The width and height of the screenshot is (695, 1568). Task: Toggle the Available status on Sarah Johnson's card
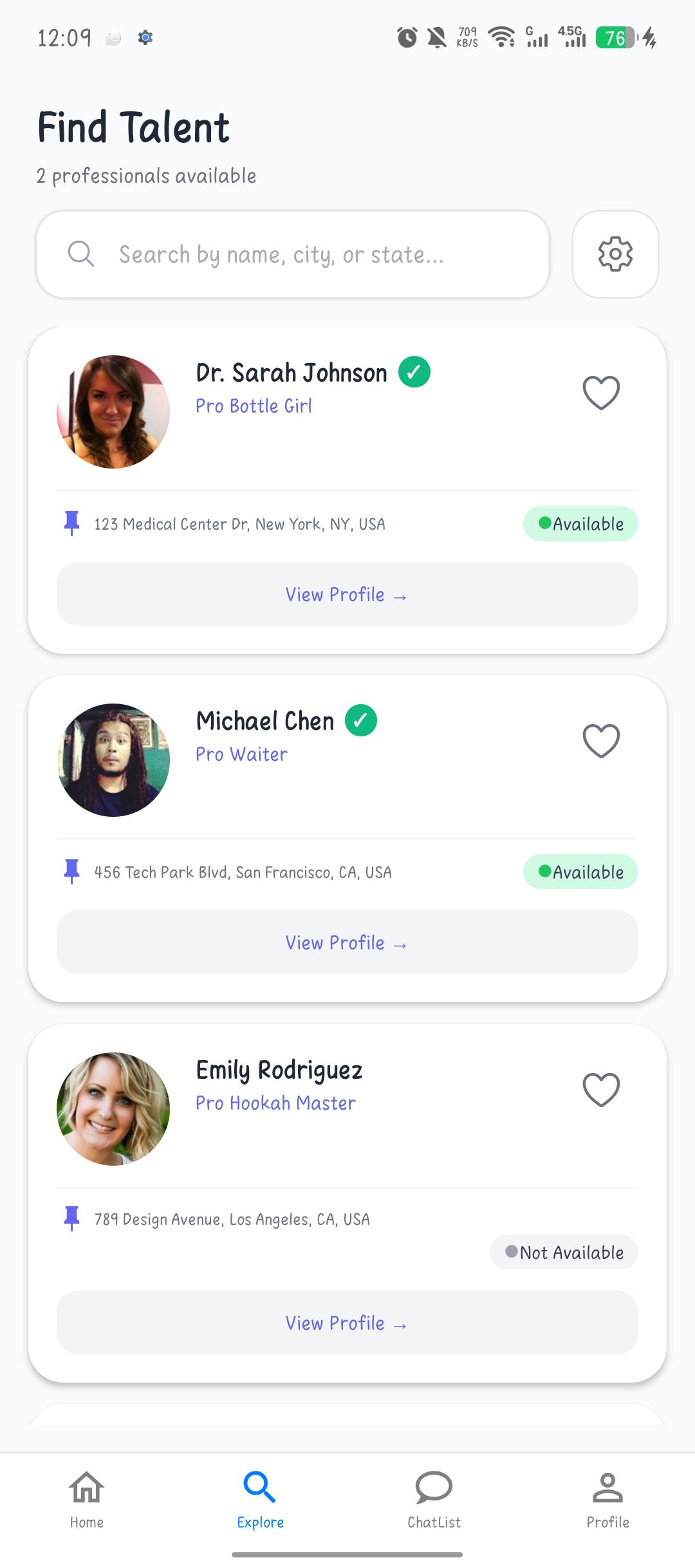pos(579,523)
